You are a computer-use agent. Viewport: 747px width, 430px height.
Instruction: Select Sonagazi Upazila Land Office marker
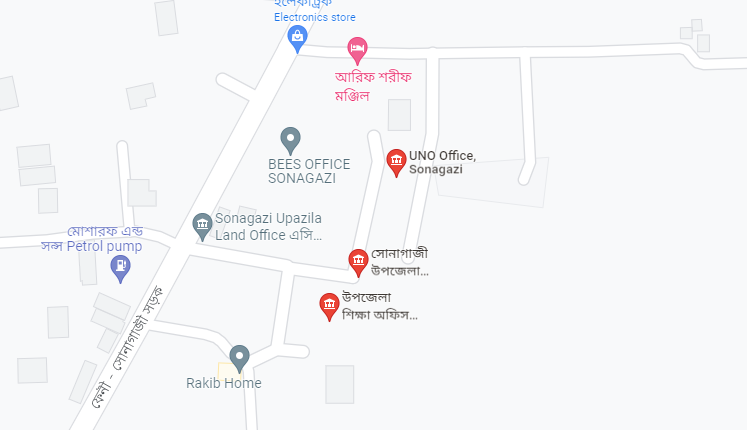202,225
